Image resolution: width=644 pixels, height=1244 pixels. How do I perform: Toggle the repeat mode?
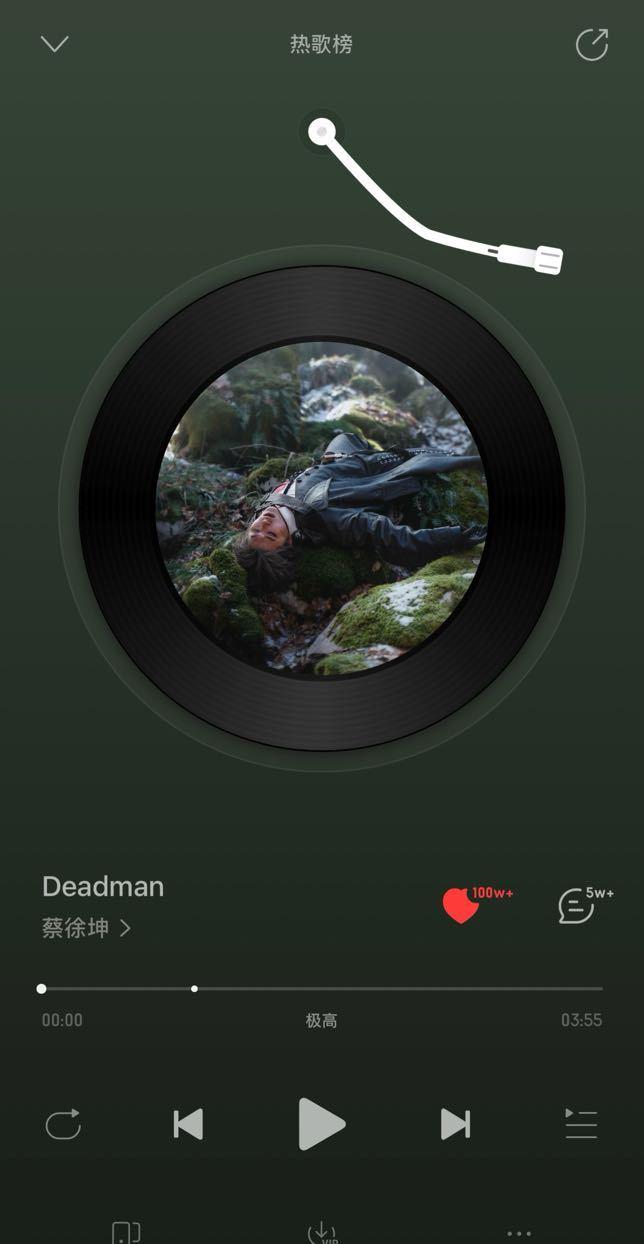click(63, 1124)
